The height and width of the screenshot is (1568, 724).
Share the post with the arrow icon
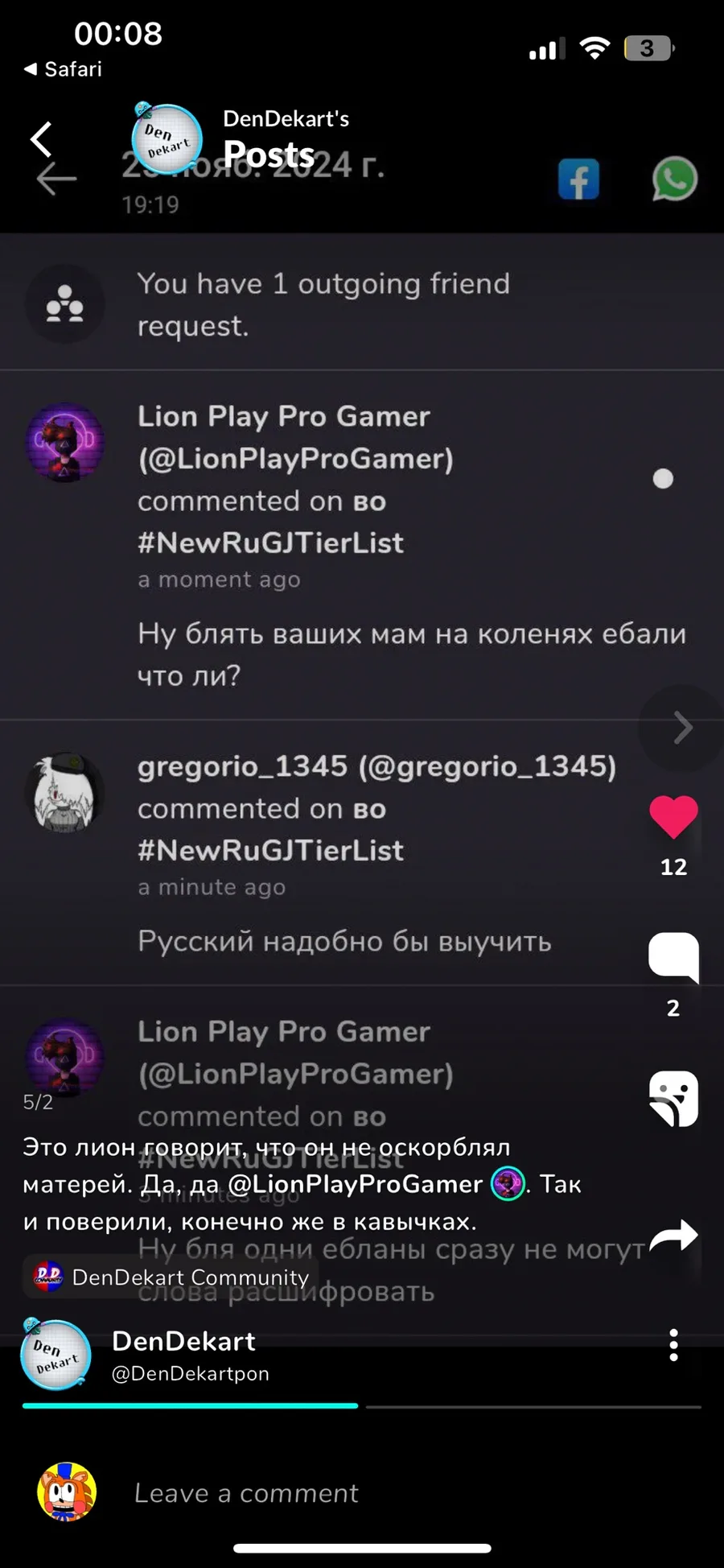pyautogui.click(x=673, y=1236)
